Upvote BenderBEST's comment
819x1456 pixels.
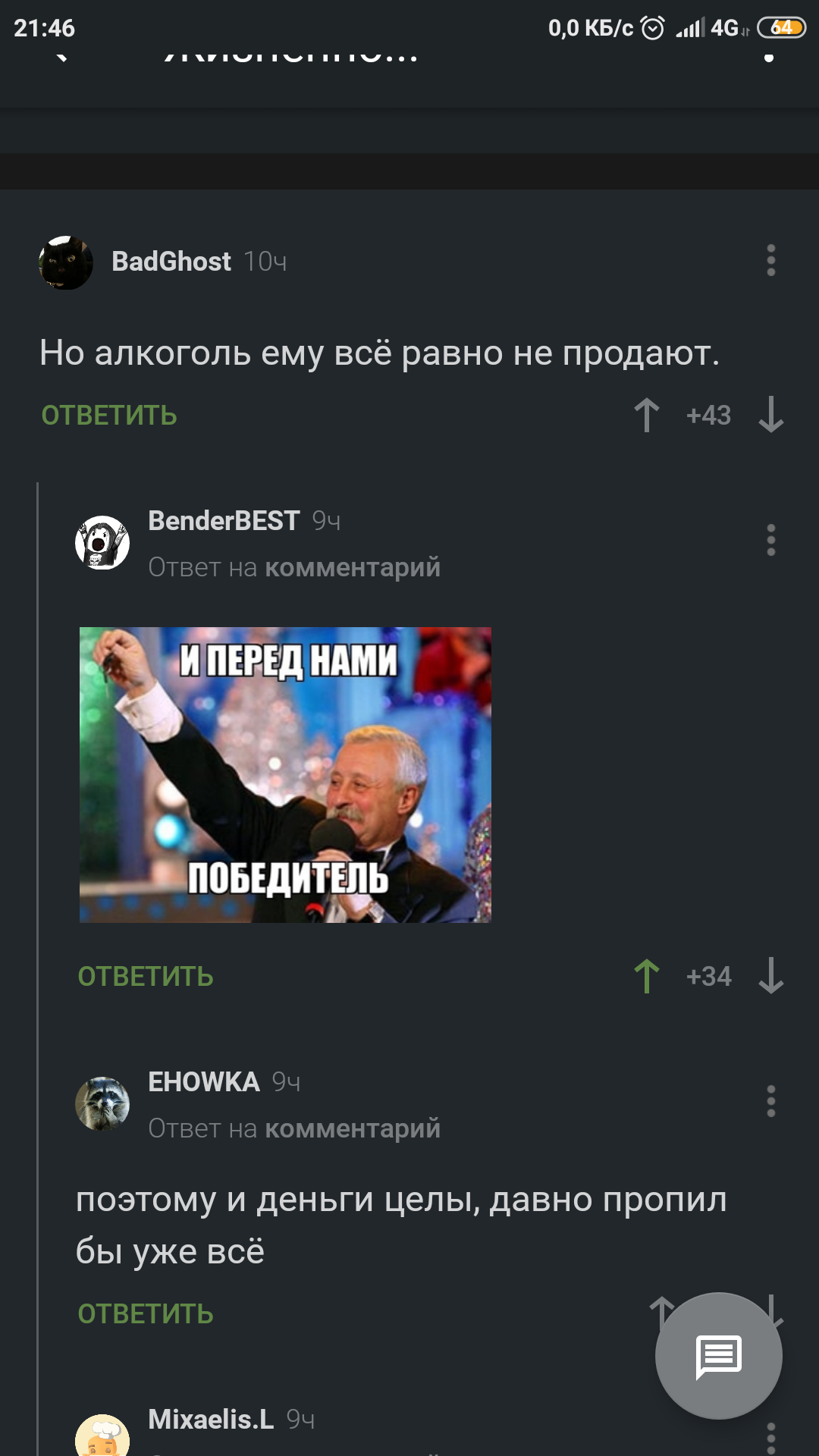[x=647, y=976]
